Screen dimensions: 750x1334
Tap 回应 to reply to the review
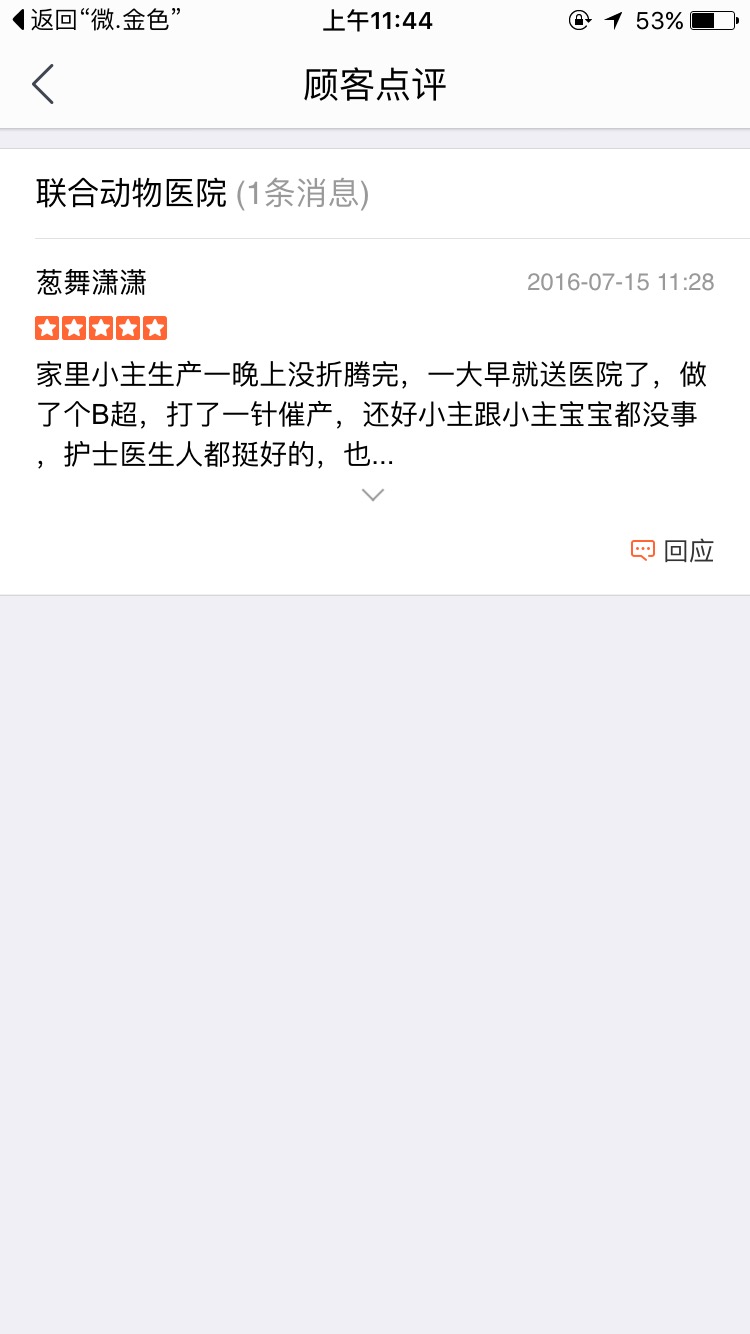click(x=673, y=551)
